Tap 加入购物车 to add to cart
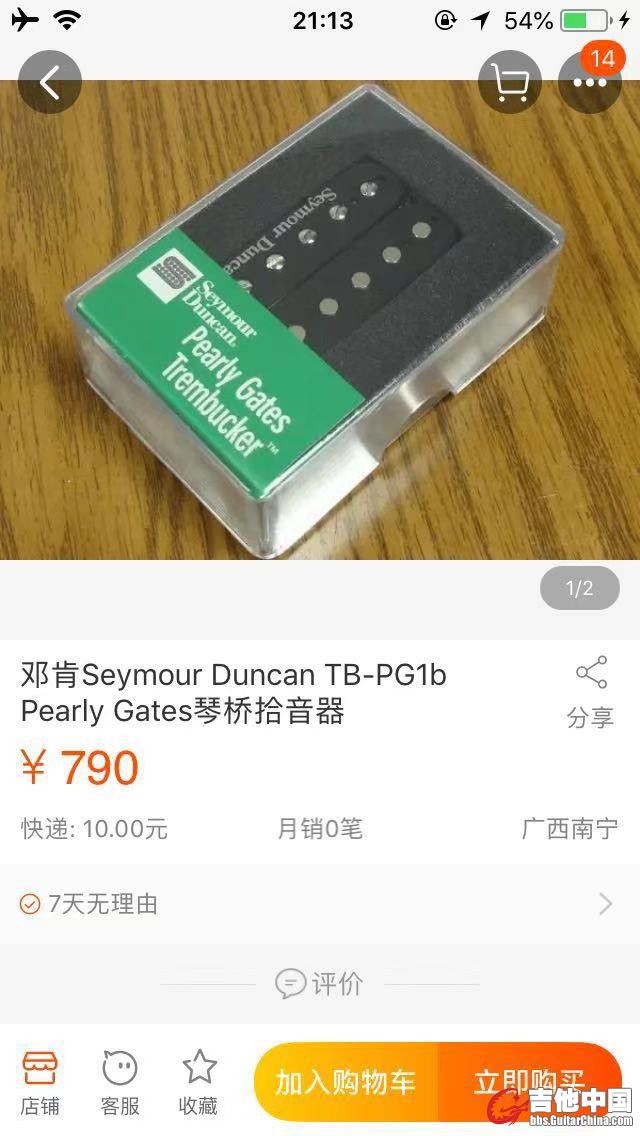The height and width of the screenshot is (1136, 640). pyautogui.click(x=346, y=1082)
